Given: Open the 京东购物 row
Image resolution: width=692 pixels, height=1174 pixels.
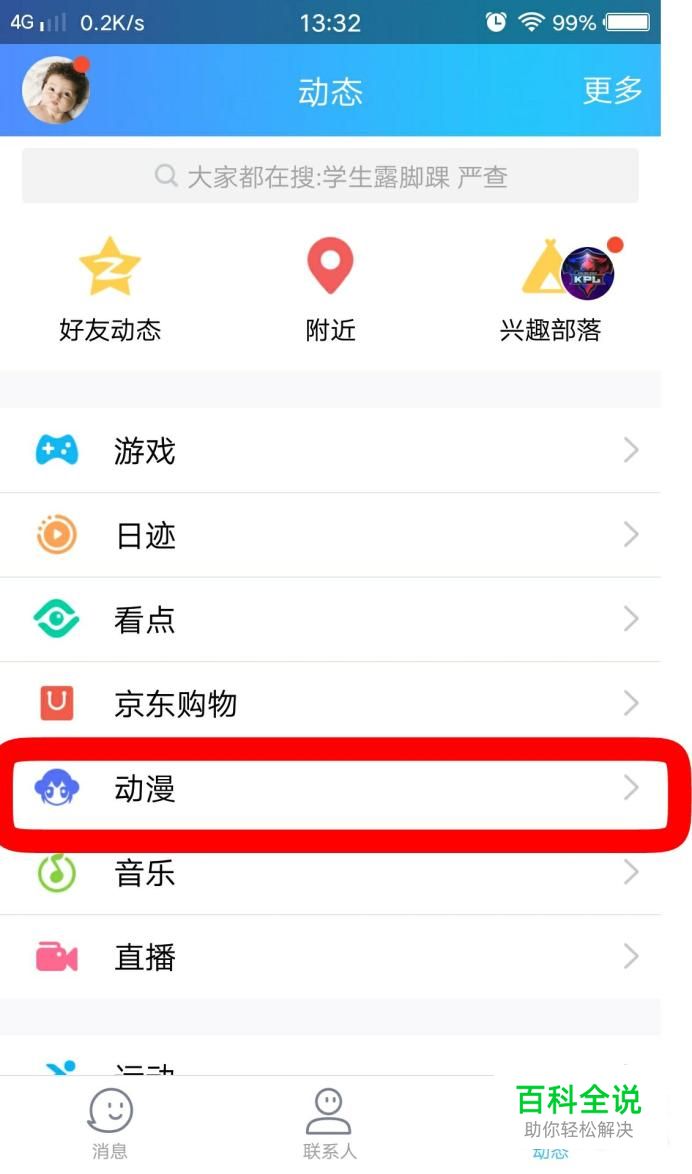Looking at the screenshot, I should 330,703.
